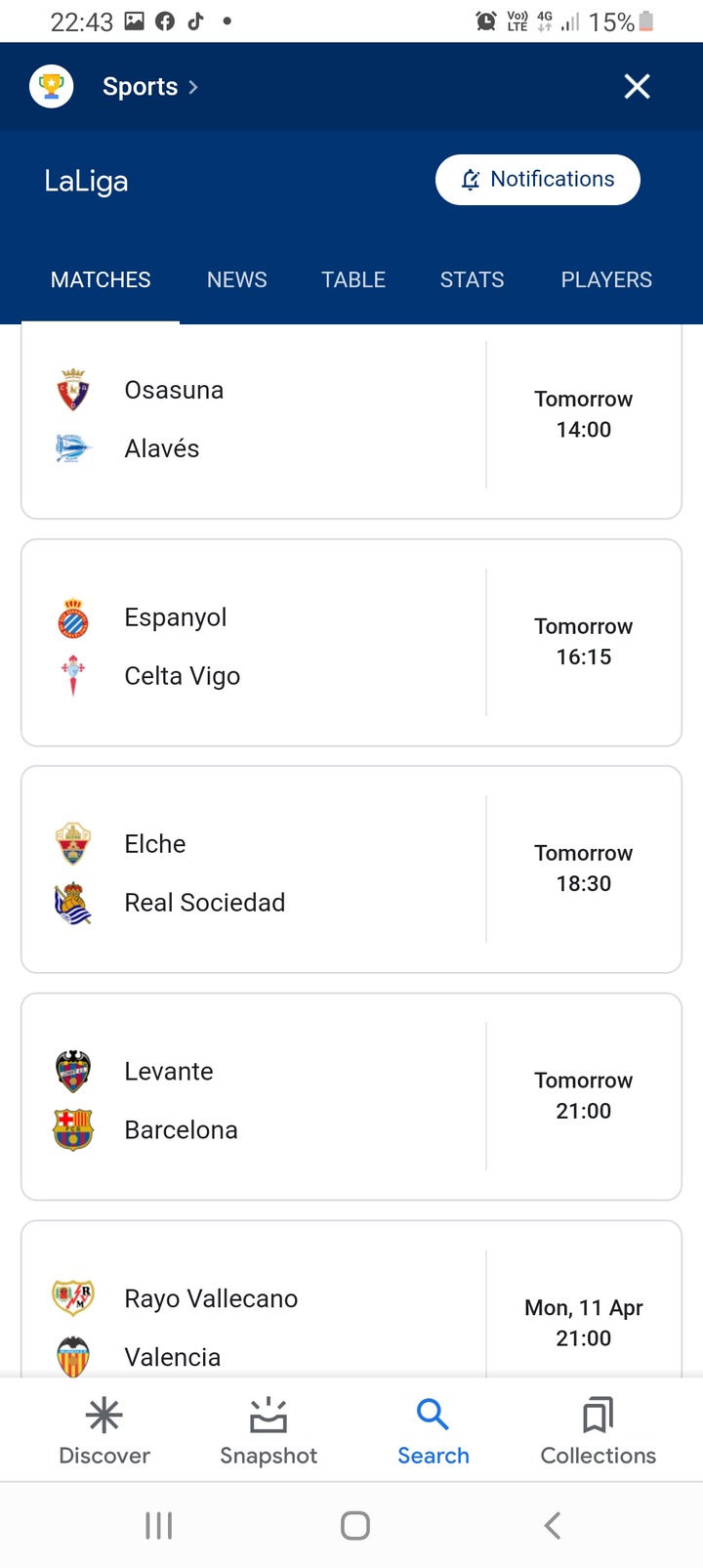The width and height of the screenshot is (703, 1568).
Task: View Elche vs Real Sociedad match details
Action: pos(351,869)
